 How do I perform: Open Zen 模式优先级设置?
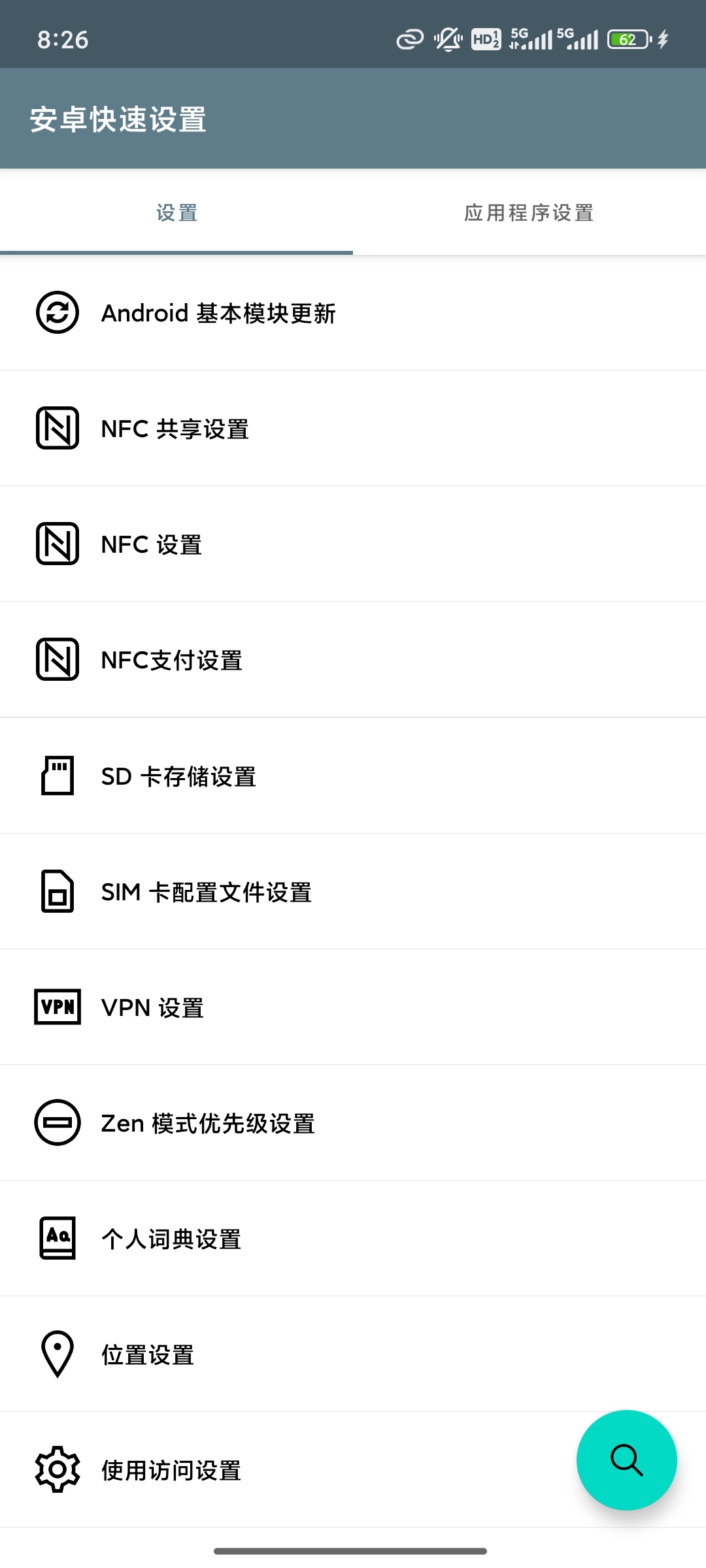[208, 1123]
